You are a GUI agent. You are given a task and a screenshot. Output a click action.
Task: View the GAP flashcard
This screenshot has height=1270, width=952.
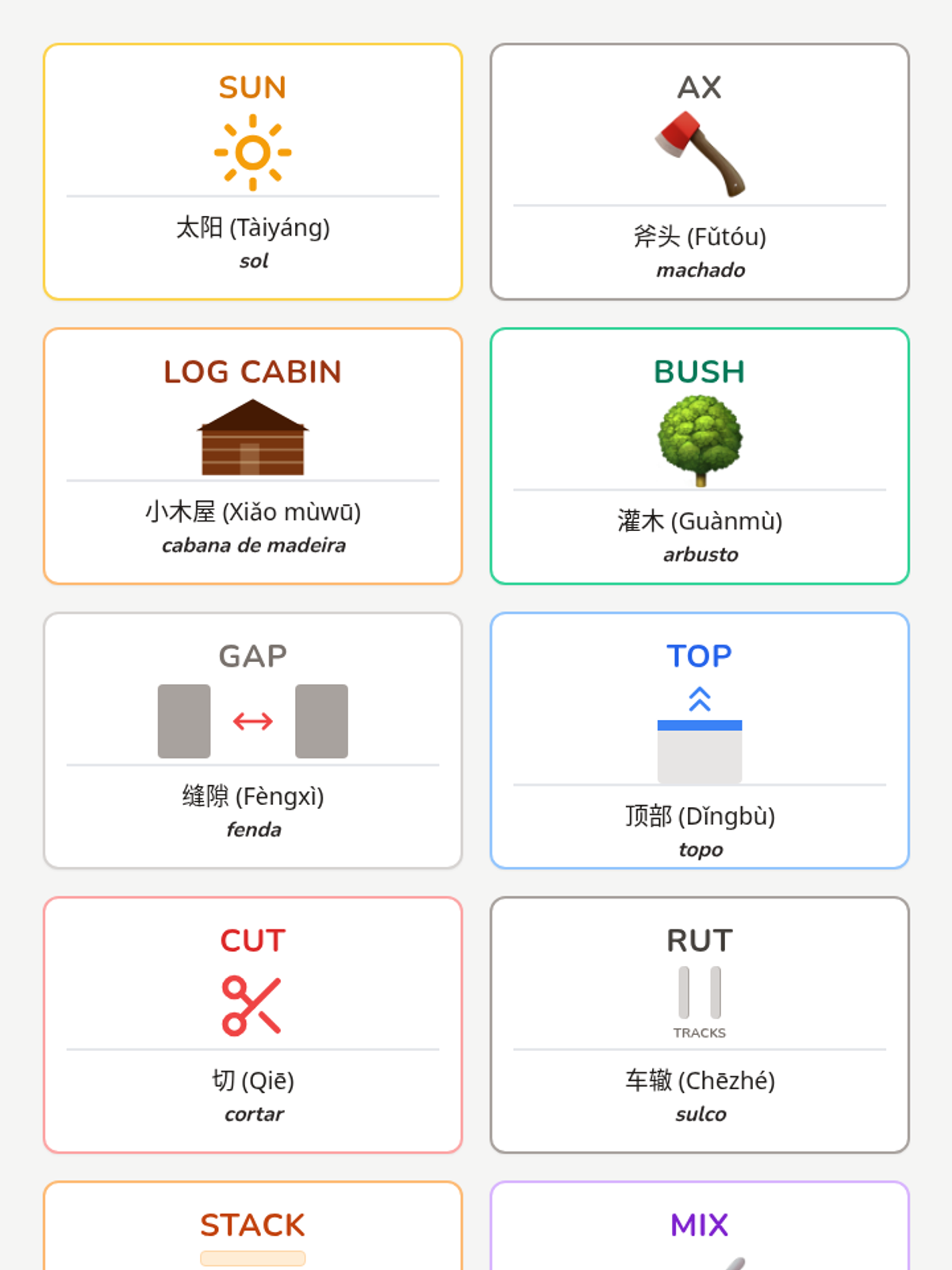(x=252, y=740)
